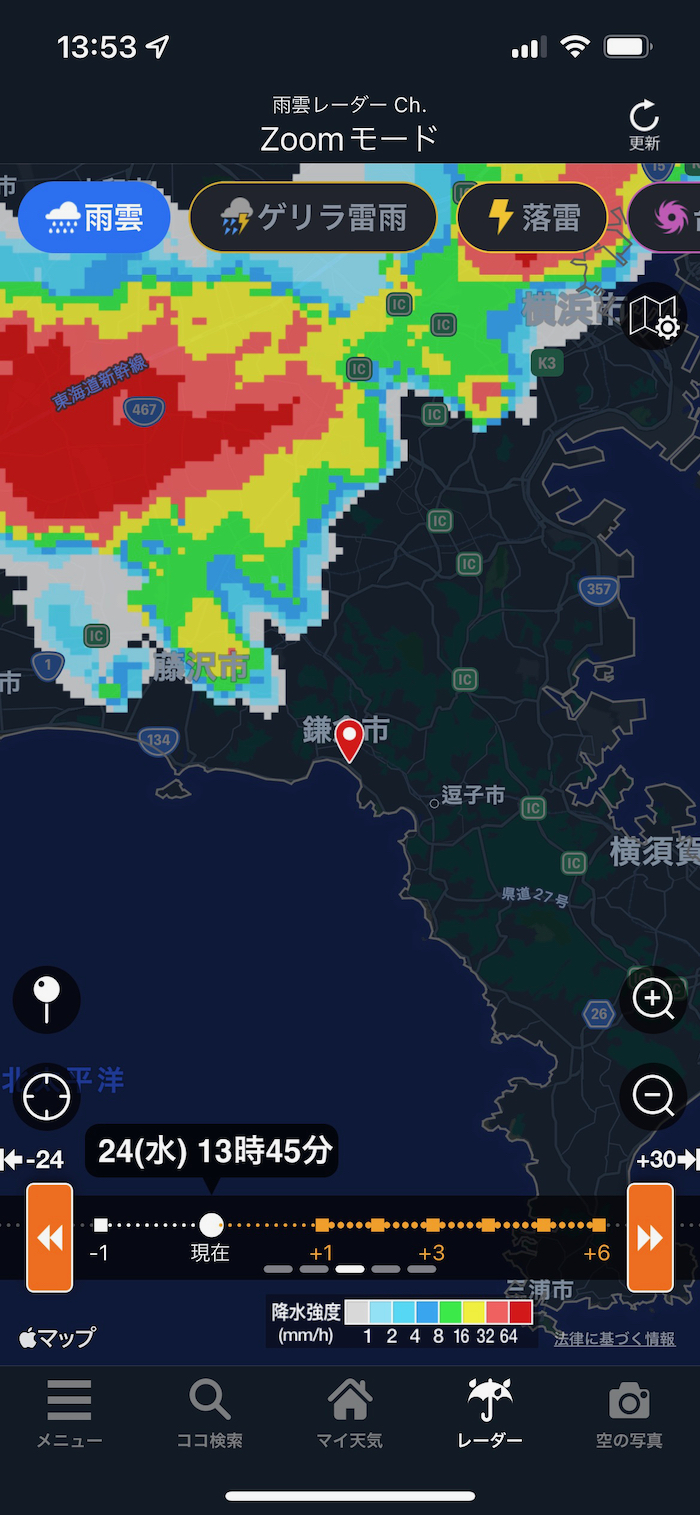Tap the 更新 refresh icon
Viewport: 700px width, 1515px height.
(644, 124)
